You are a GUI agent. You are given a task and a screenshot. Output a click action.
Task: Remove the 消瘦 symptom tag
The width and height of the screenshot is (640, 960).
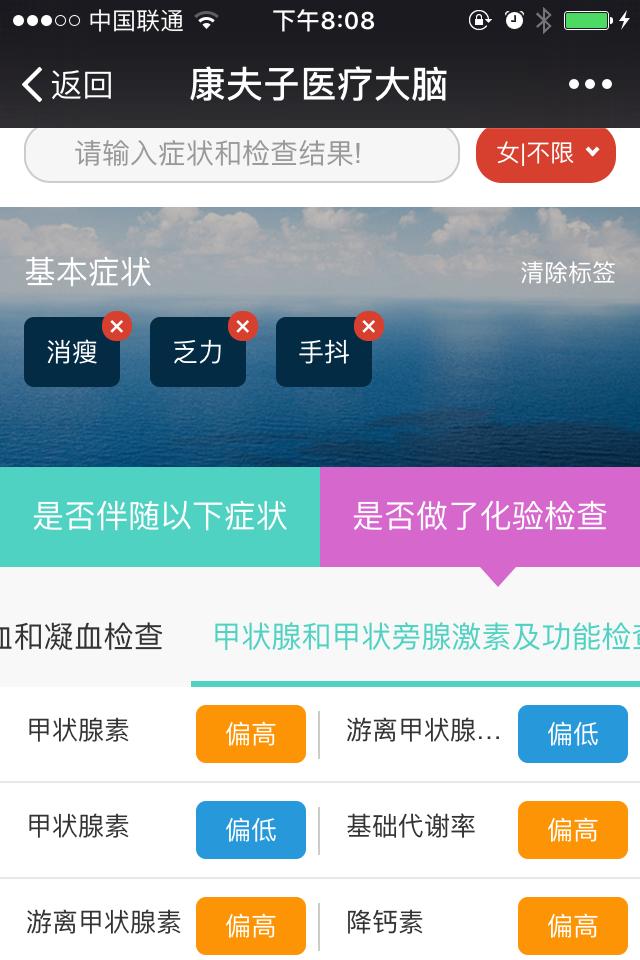pyautogui.click(x=117, y=326)
